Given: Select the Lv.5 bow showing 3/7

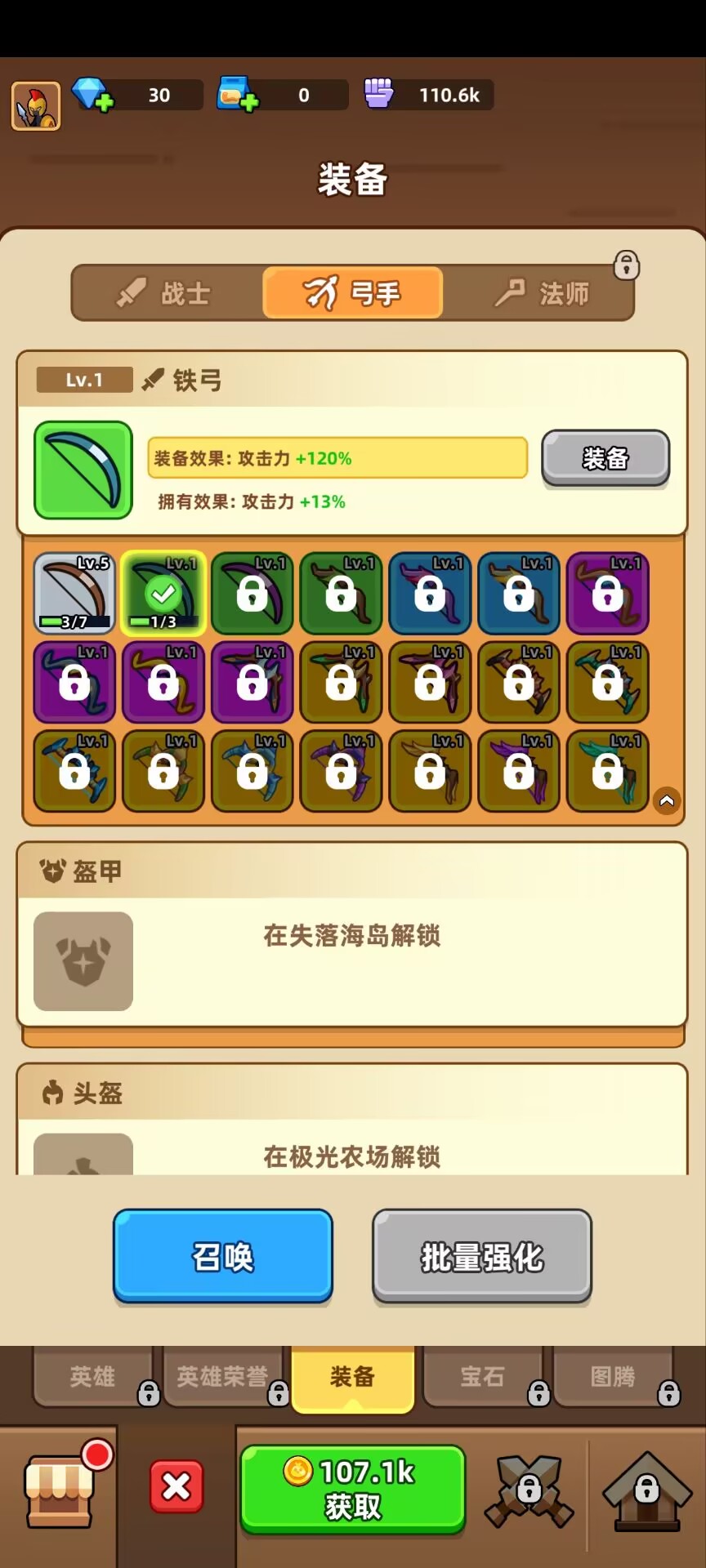Looking at the screenshot, I should [74, 593].
